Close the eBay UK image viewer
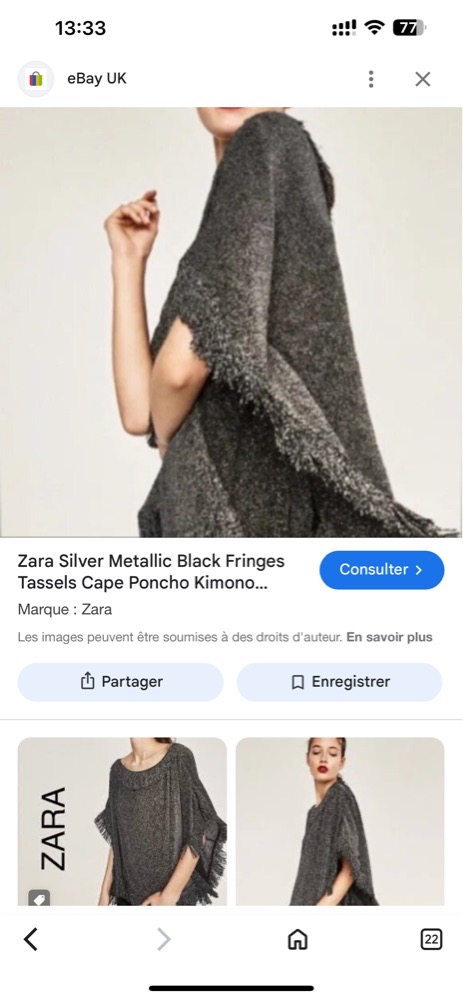Viewport: 463px width, 1000px height. pyautogui.click(x=423, y=79)
